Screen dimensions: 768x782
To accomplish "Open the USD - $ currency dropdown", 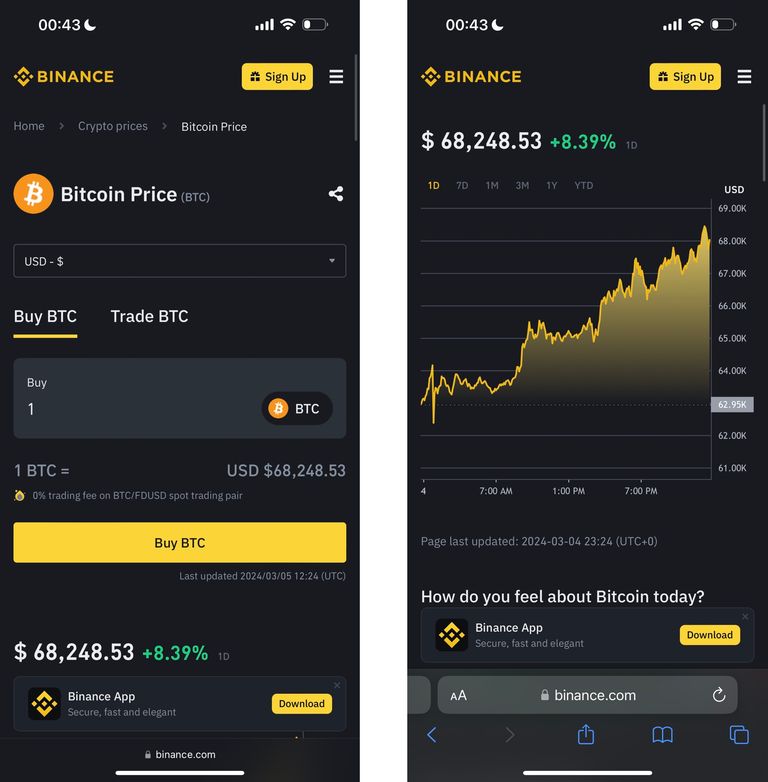I will [x=180, y=261].
